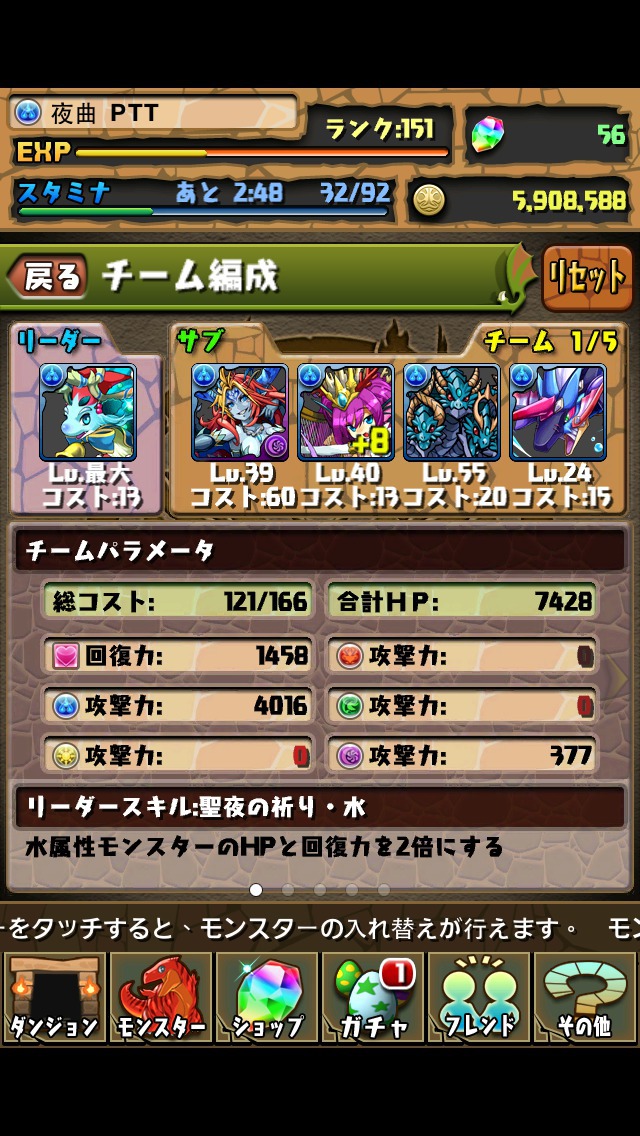Open the ショップ tab
Image resolution: width=640 pixels, height=1136 pixels.
coord(267,997)
